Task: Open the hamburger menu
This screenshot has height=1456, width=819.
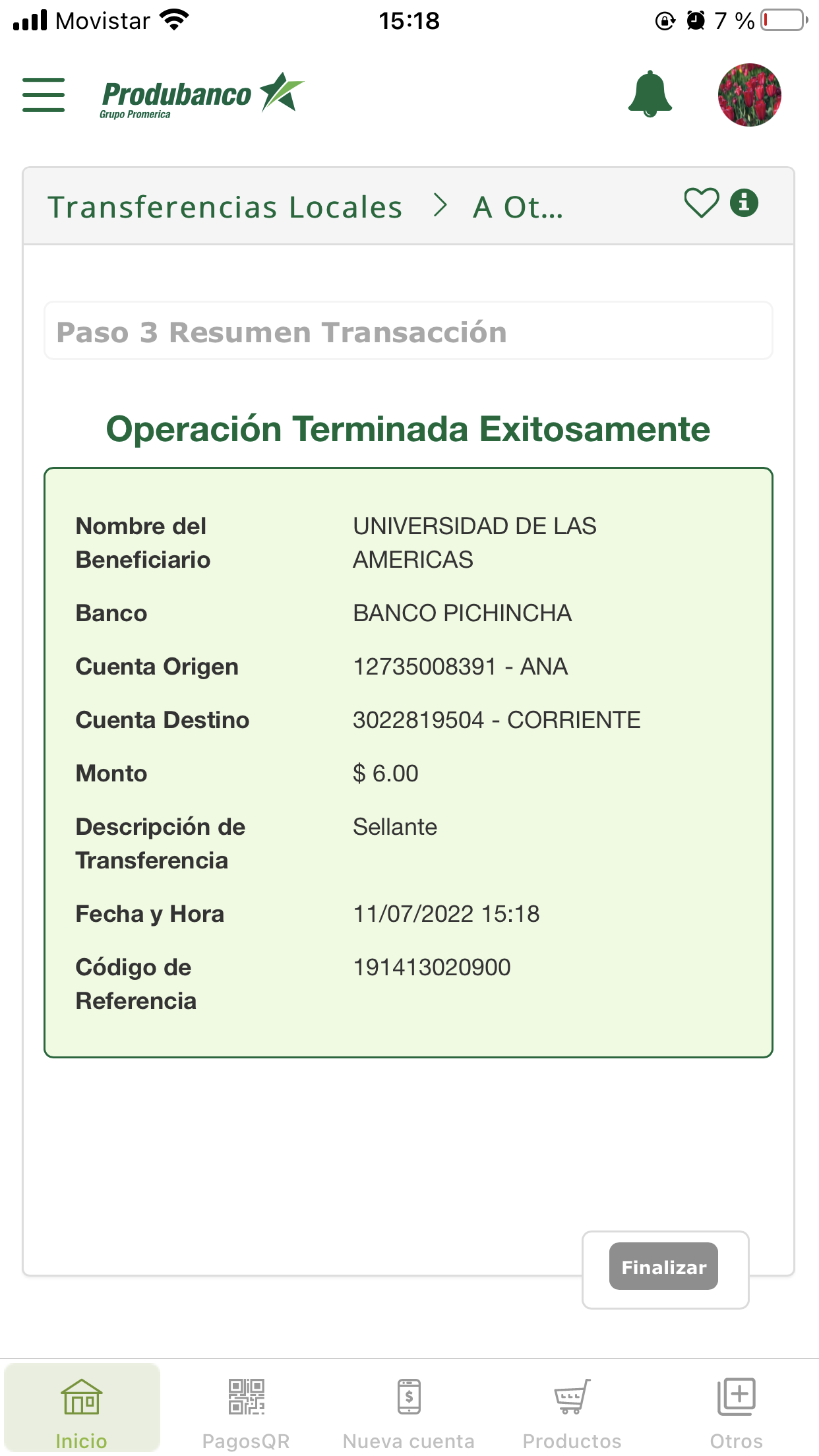Action: [44, 94]
